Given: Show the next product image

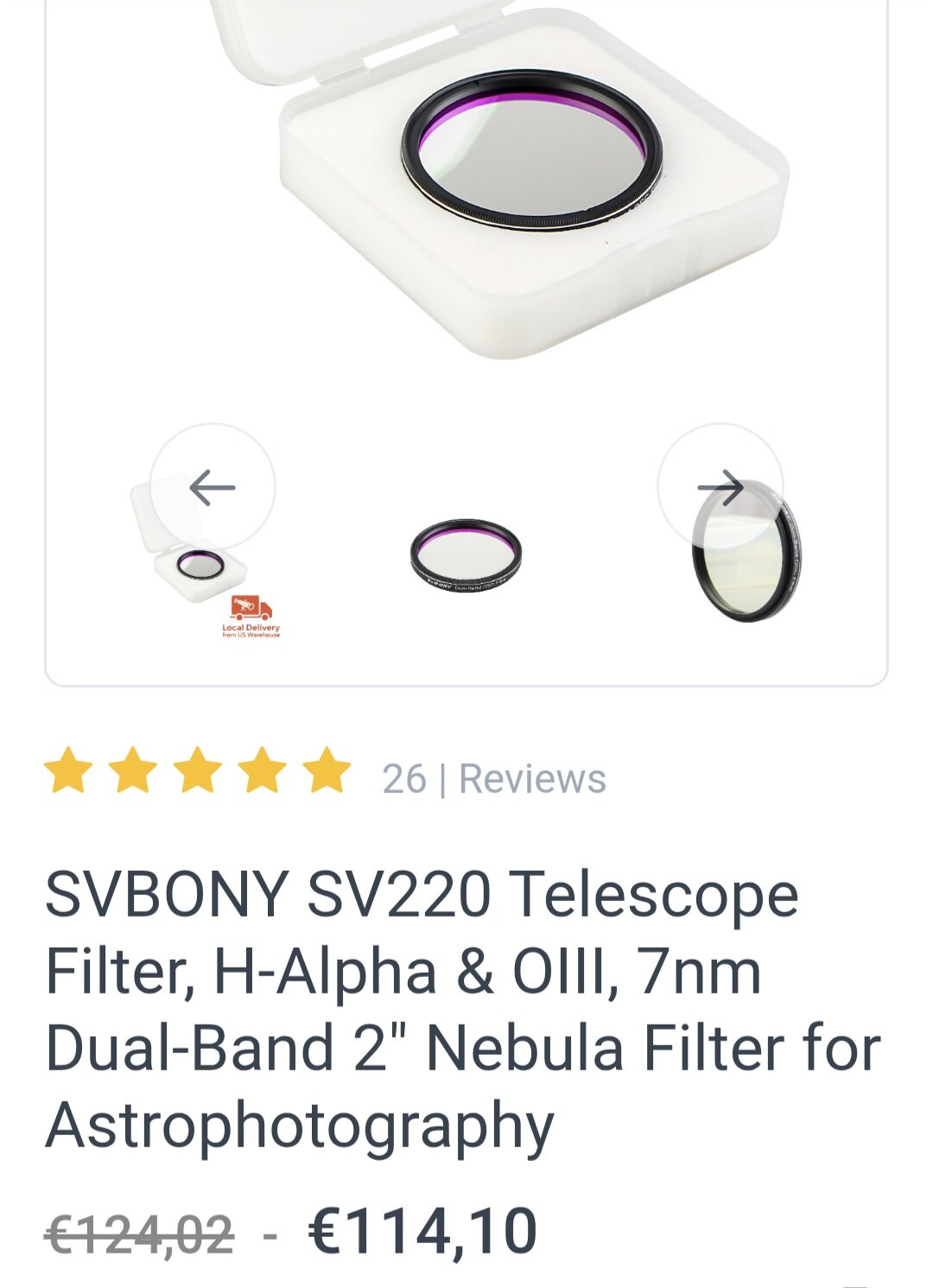Looking at the screenshot, I should point(720,486).
